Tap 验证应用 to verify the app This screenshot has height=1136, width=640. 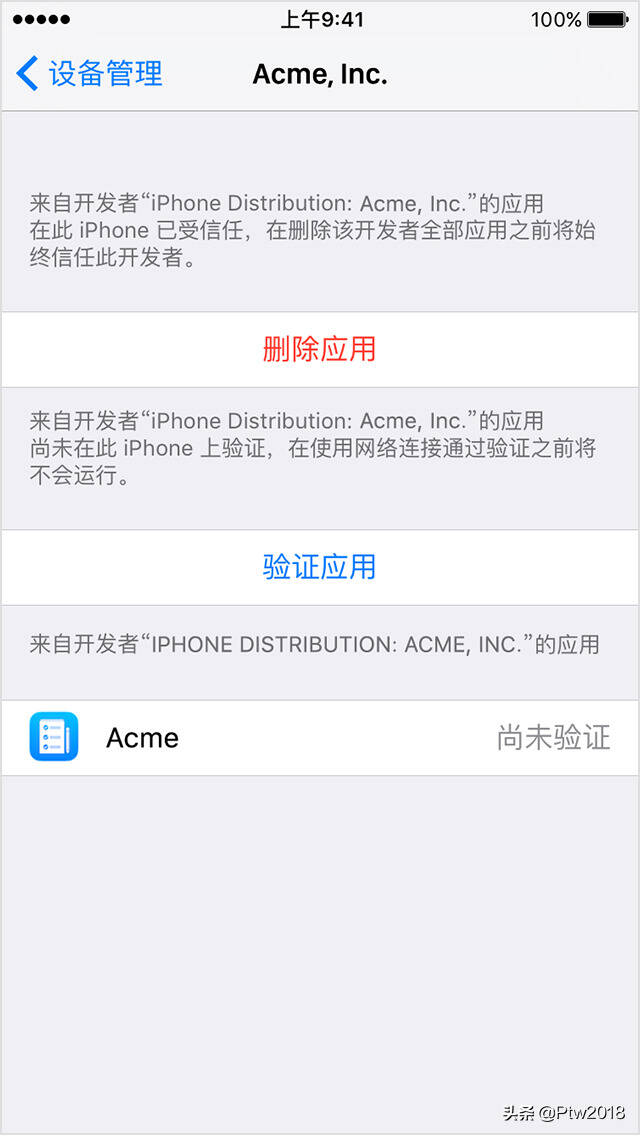[x=319, y=567]
